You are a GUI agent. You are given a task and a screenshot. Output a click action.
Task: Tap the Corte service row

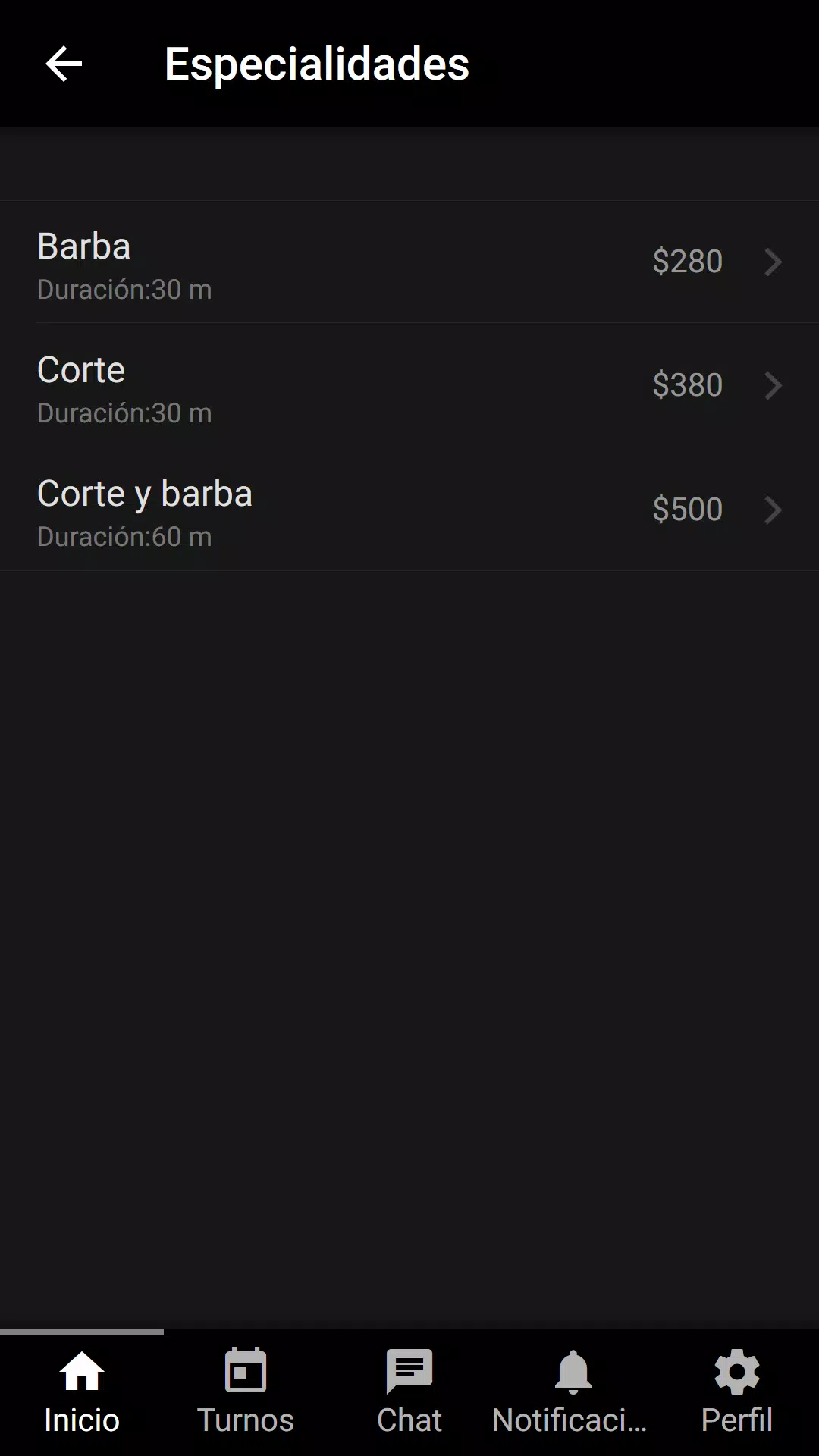[x=303, y=385]
